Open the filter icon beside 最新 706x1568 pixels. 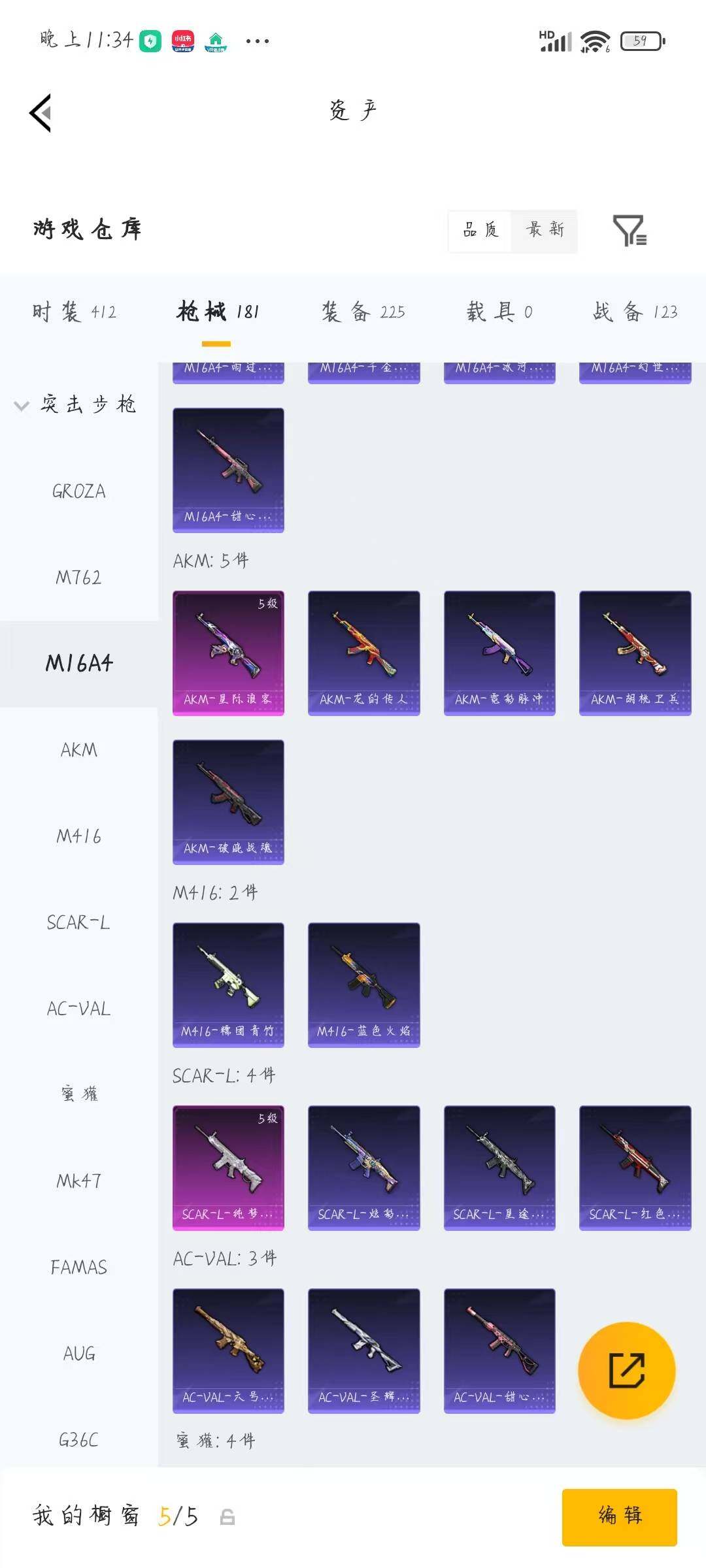click(x=630, y=230)
